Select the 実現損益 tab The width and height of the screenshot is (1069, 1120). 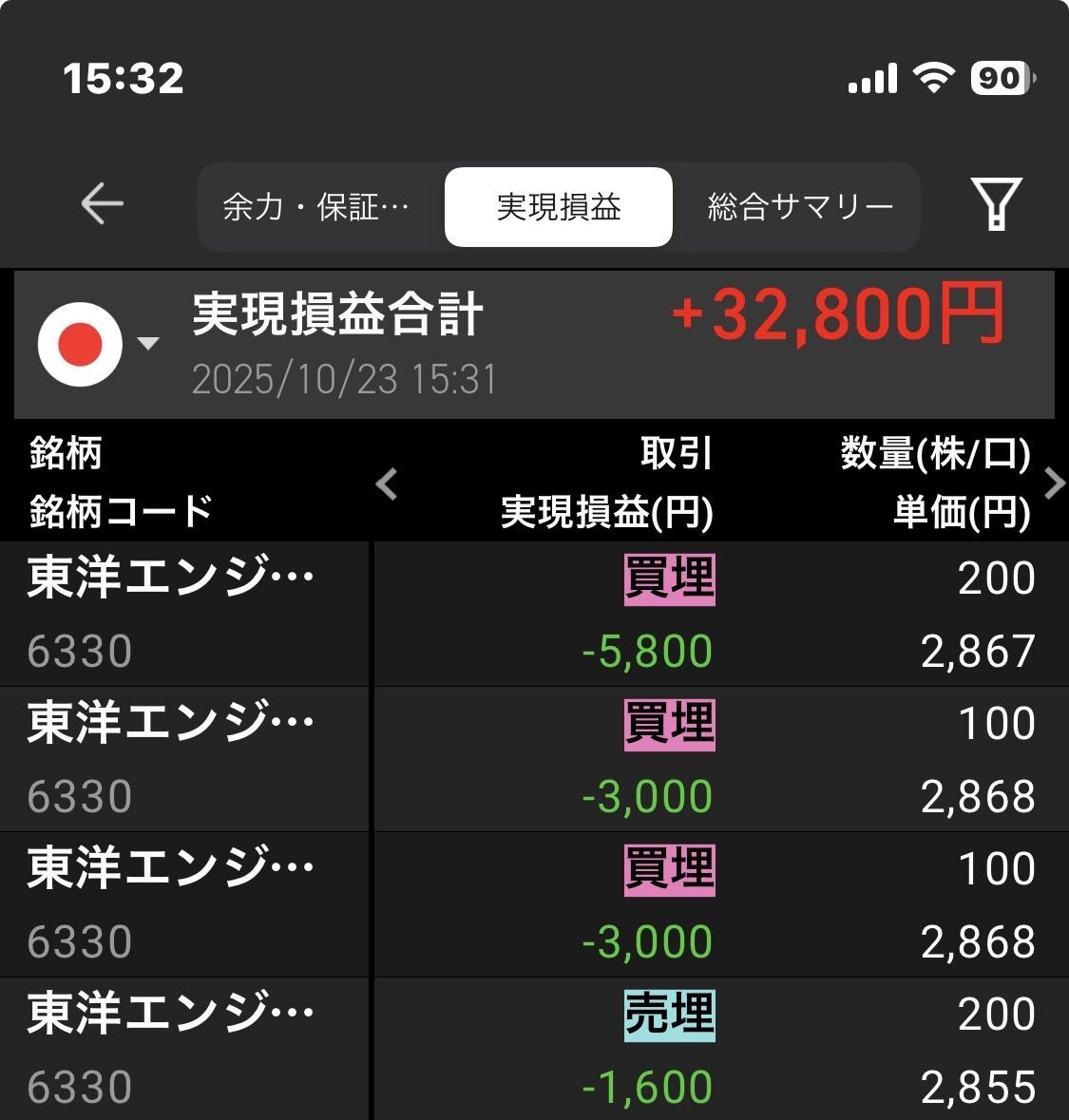click(557, 206)
